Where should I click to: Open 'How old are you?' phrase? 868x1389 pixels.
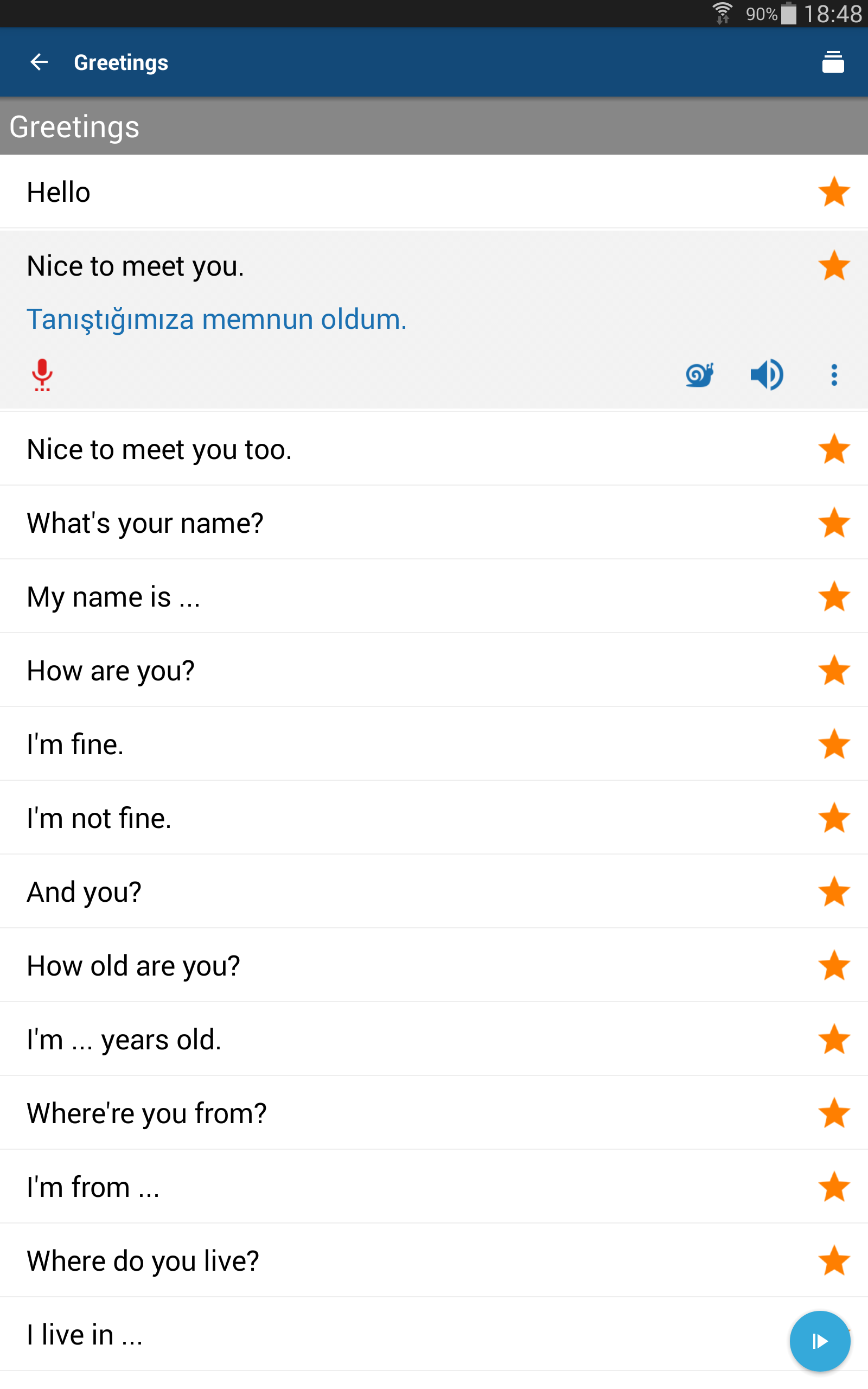click(344, 965)
